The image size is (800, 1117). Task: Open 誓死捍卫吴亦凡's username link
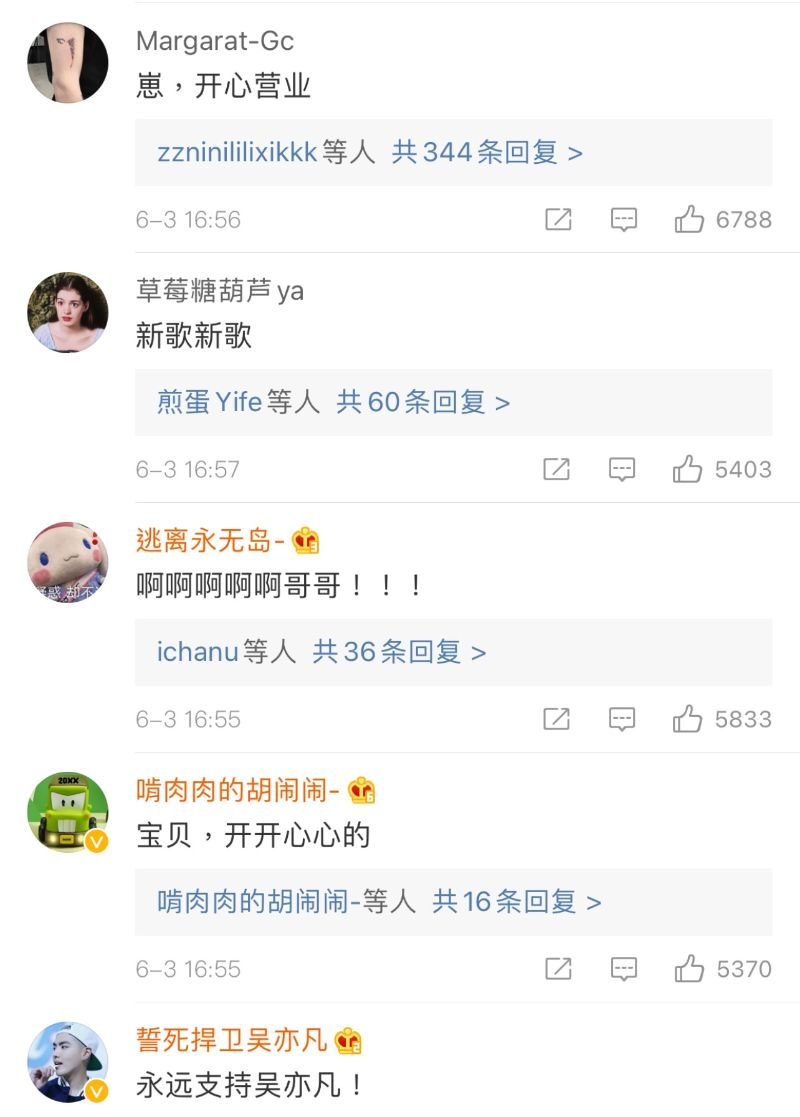tap(232, 1040)
